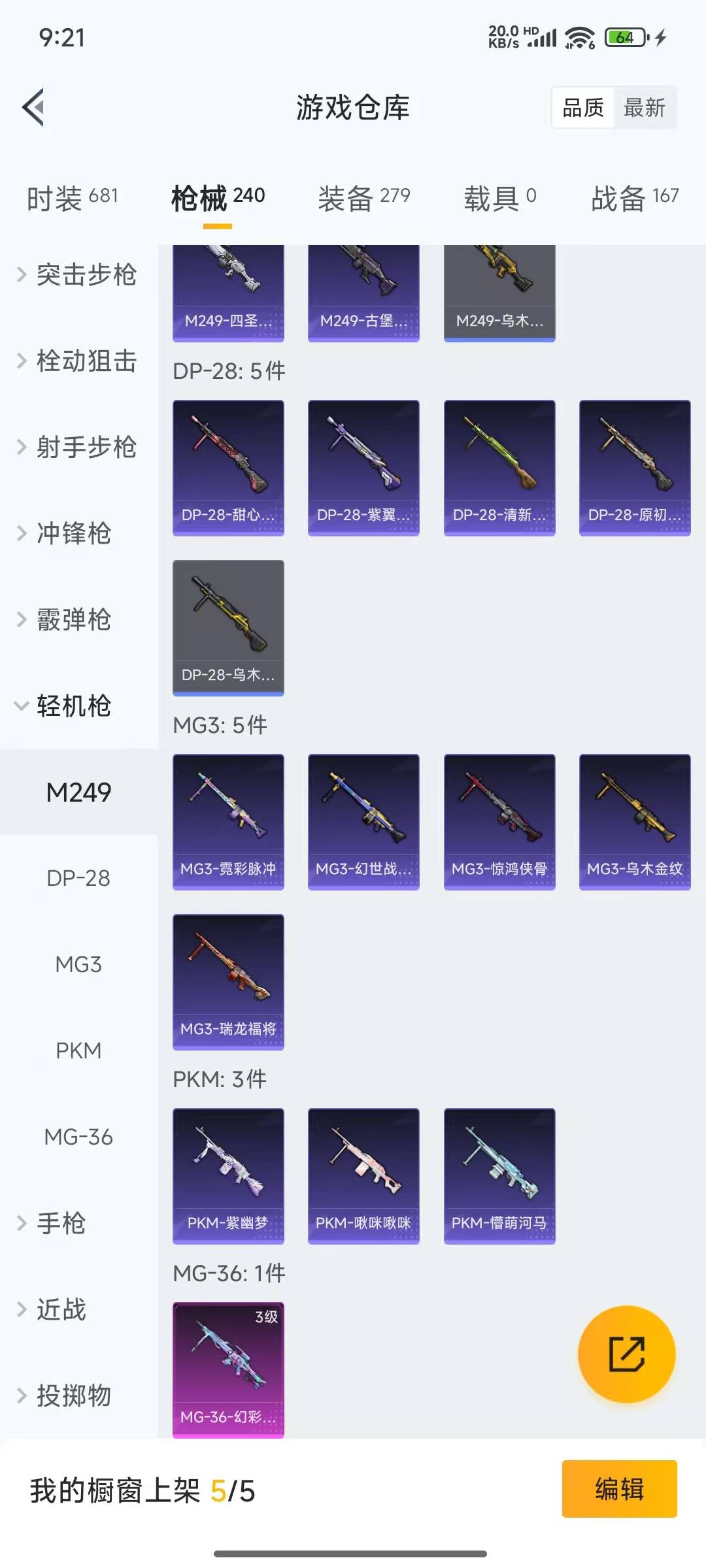
Task: Sort items by 品质
Action: [x=583, y=107]
